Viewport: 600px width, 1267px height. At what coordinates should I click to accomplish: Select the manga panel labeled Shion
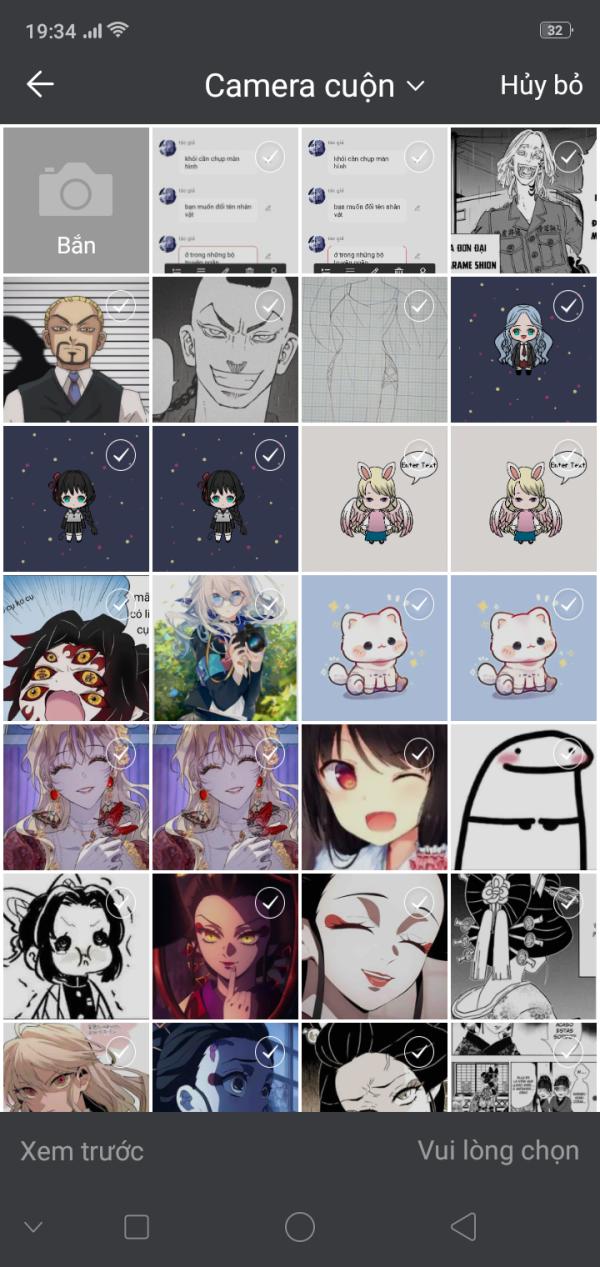[x=524, y=200]
